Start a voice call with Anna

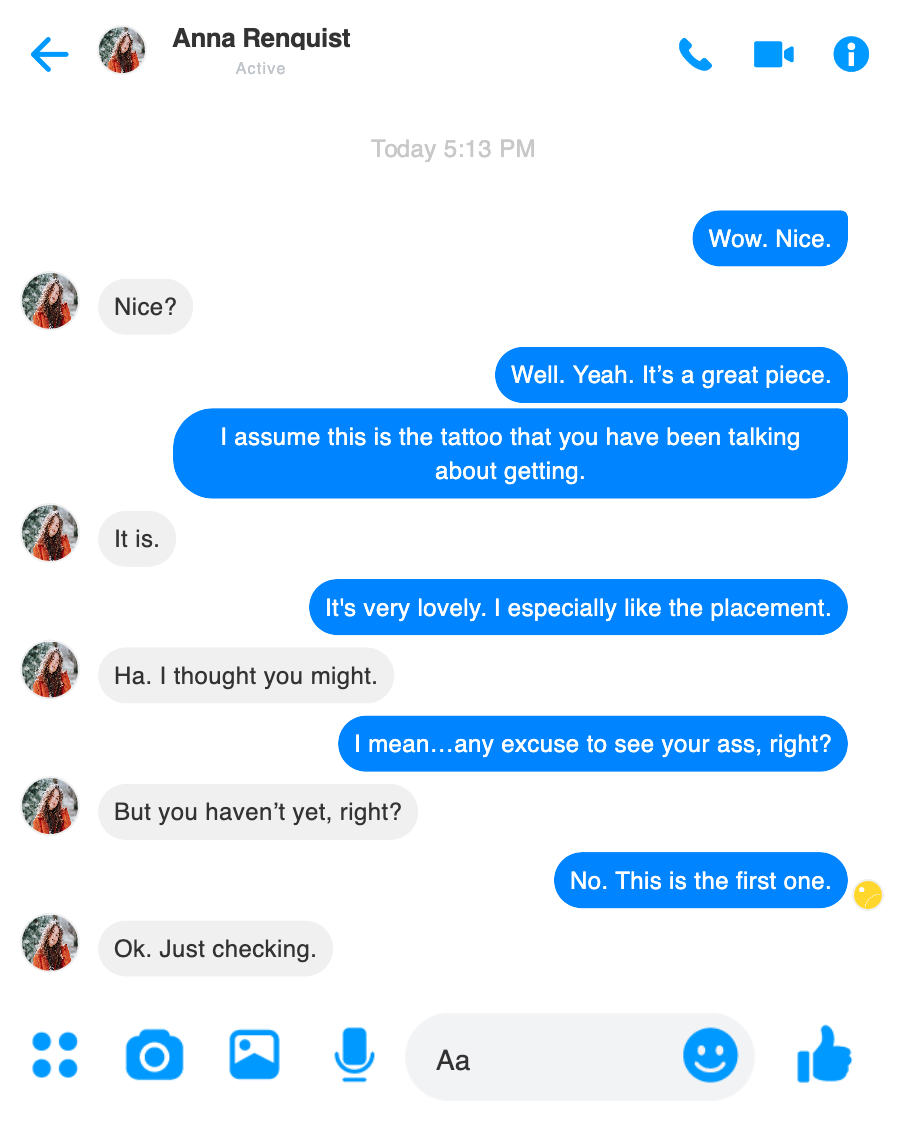pos(694,54)
